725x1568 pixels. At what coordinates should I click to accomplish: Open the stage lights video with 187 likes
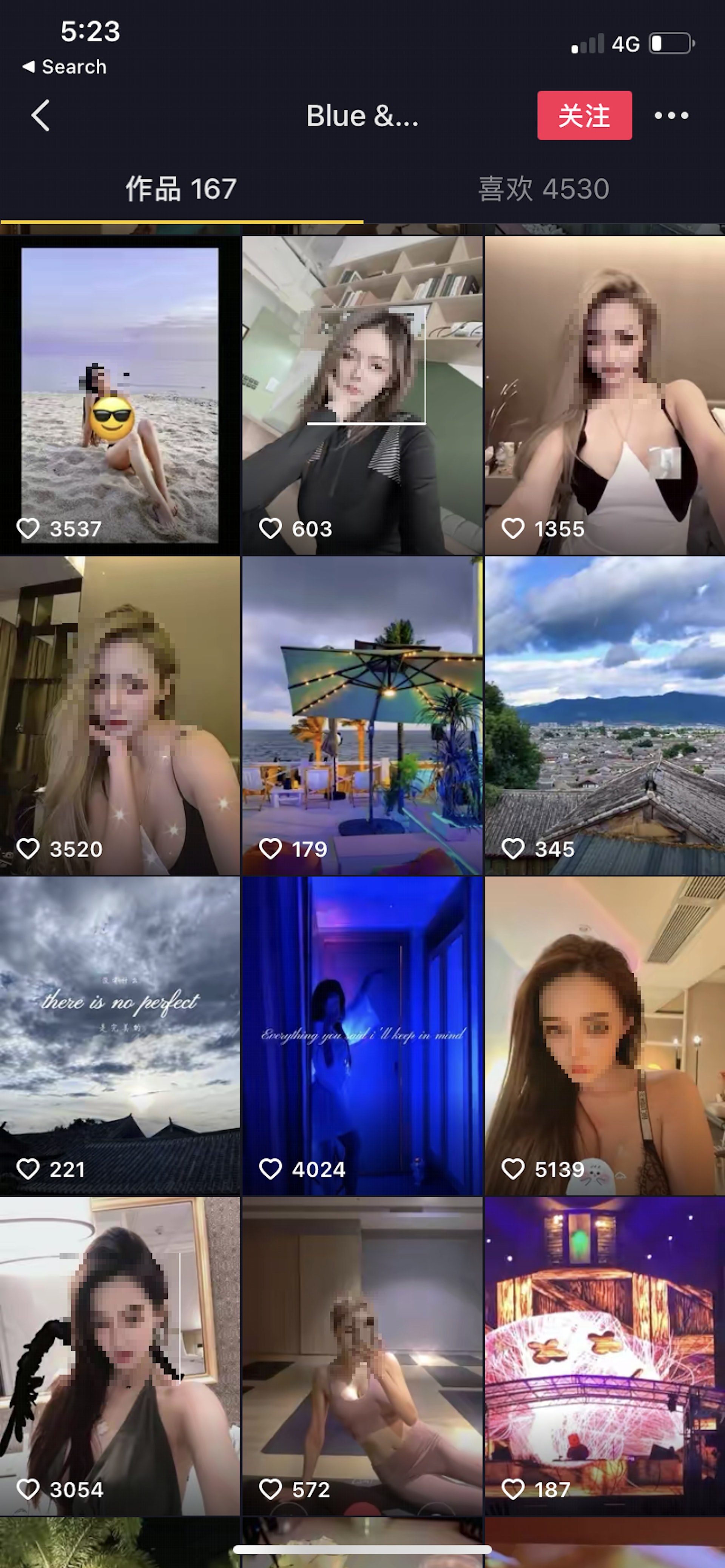pyautogui.click(x=605, y=1356)
